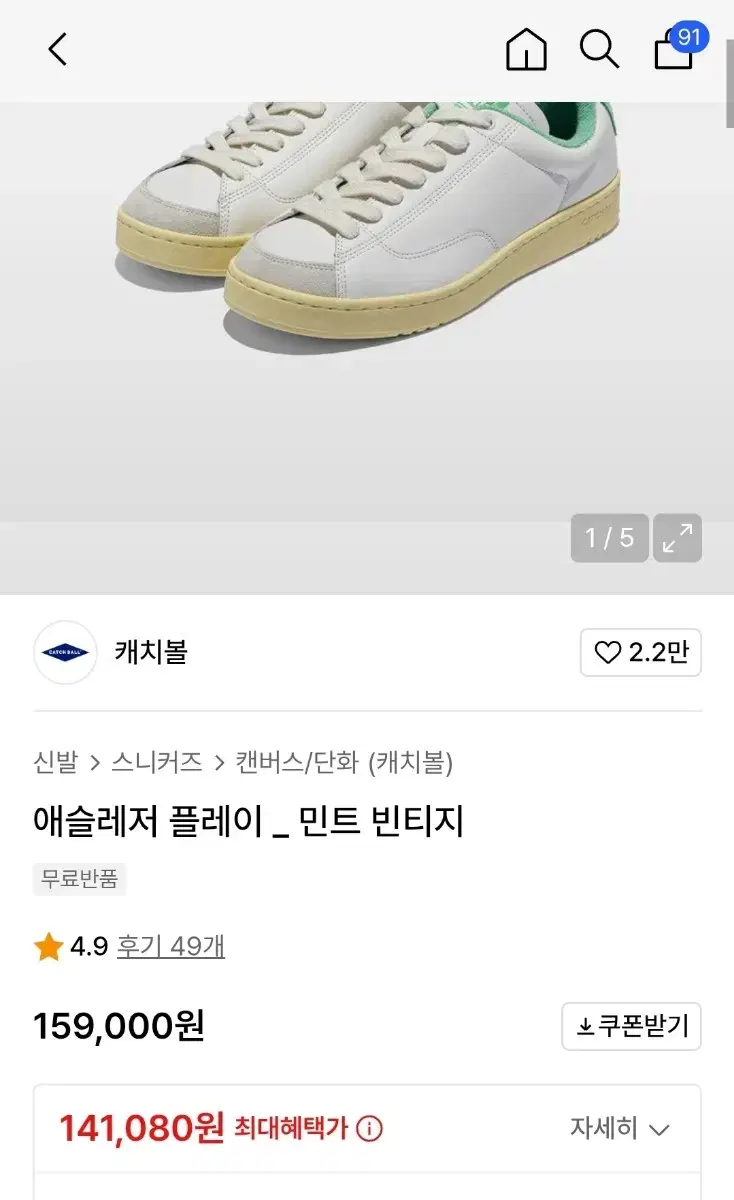Viewport: 734px width, 1200px height.
Task: Click the 캐치볼 brand name text
Action: pyautogui.click(x=152, y=652)
